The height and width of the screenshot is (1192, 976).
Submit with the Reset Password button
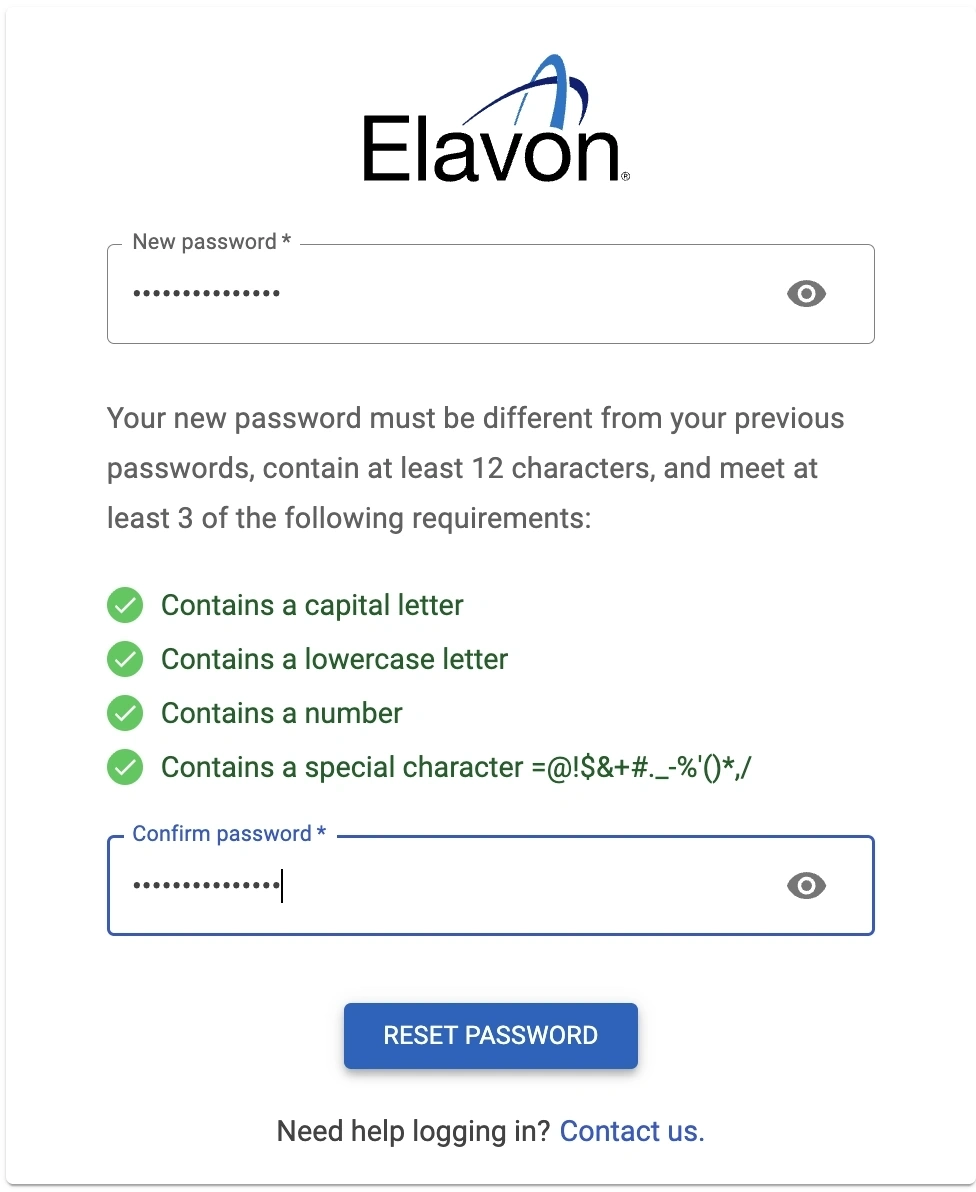tap(490, 1035)
